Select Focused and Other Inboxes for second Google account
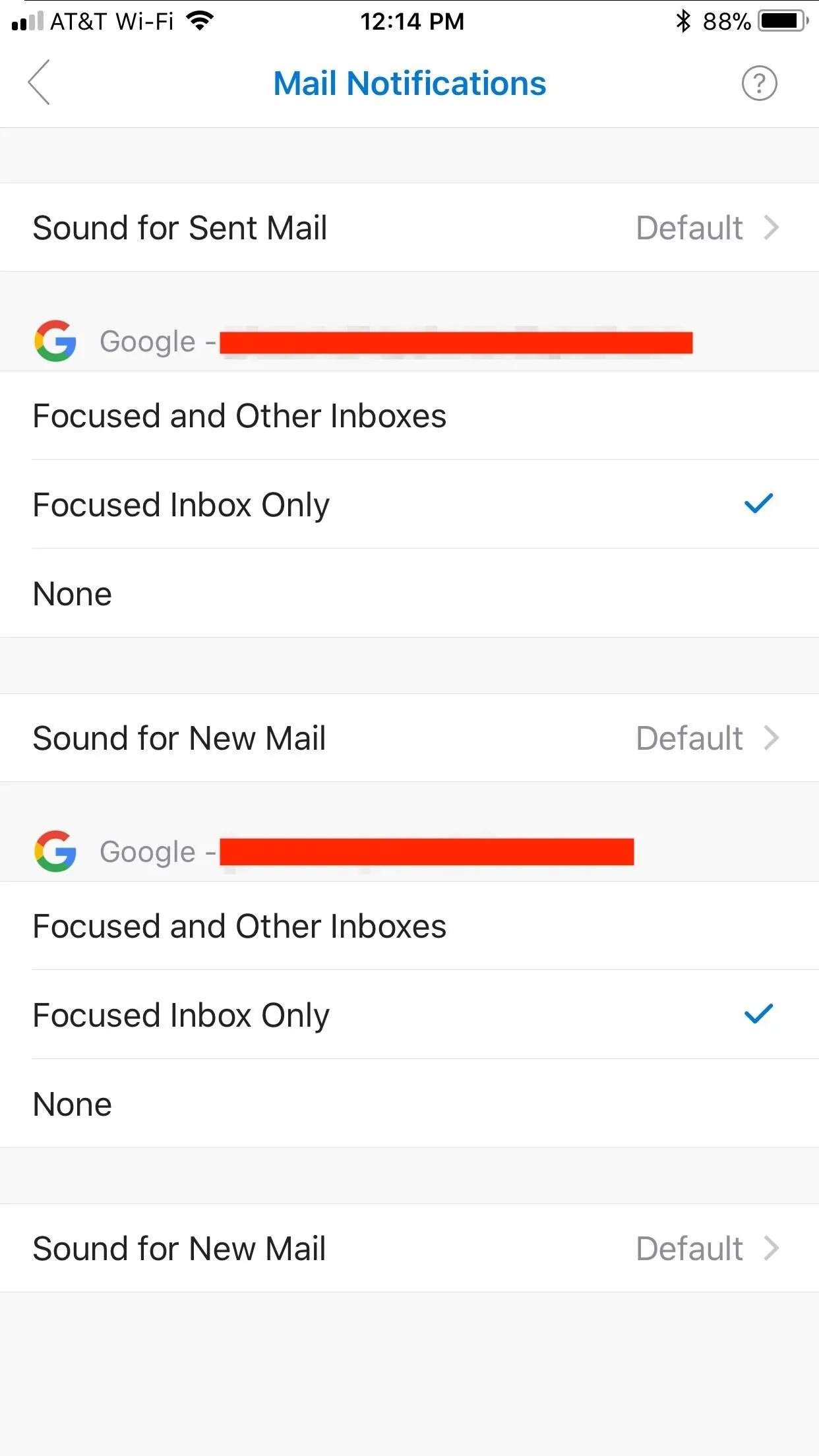The height and width of the screenshot is (1456, 819). (x=409, y=926)
